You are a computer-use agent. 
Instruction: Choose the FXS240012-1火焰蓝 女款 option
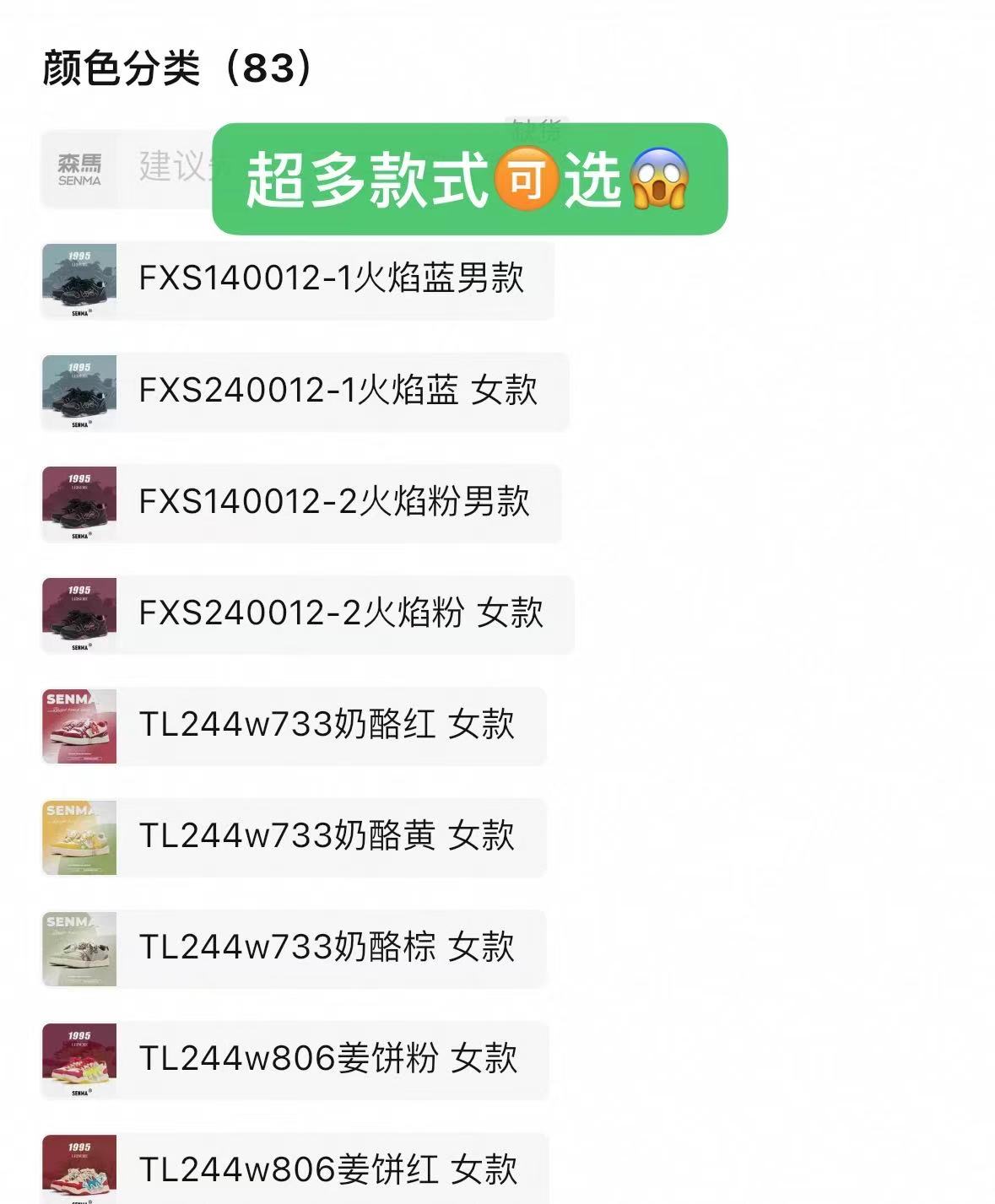point(338,391)
